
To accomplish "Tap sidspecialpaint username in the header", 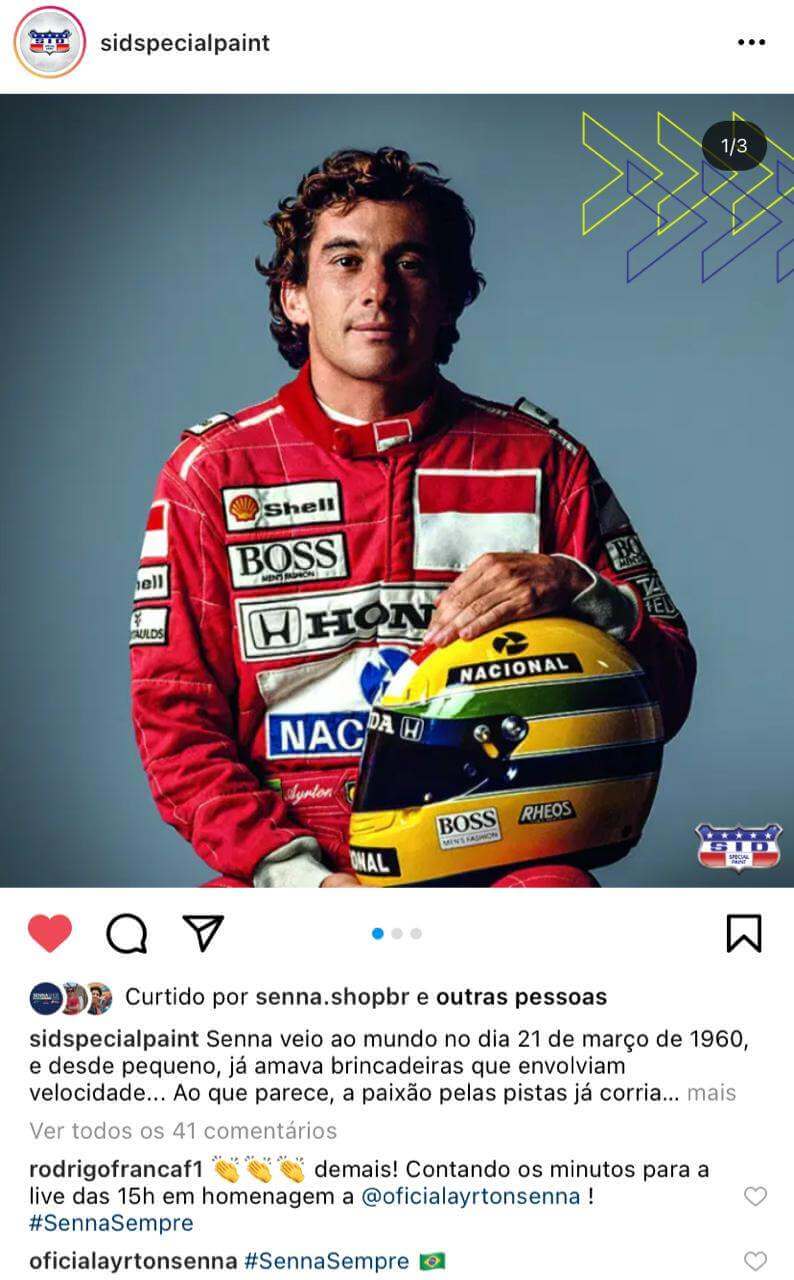I will (x=185, y=43).
